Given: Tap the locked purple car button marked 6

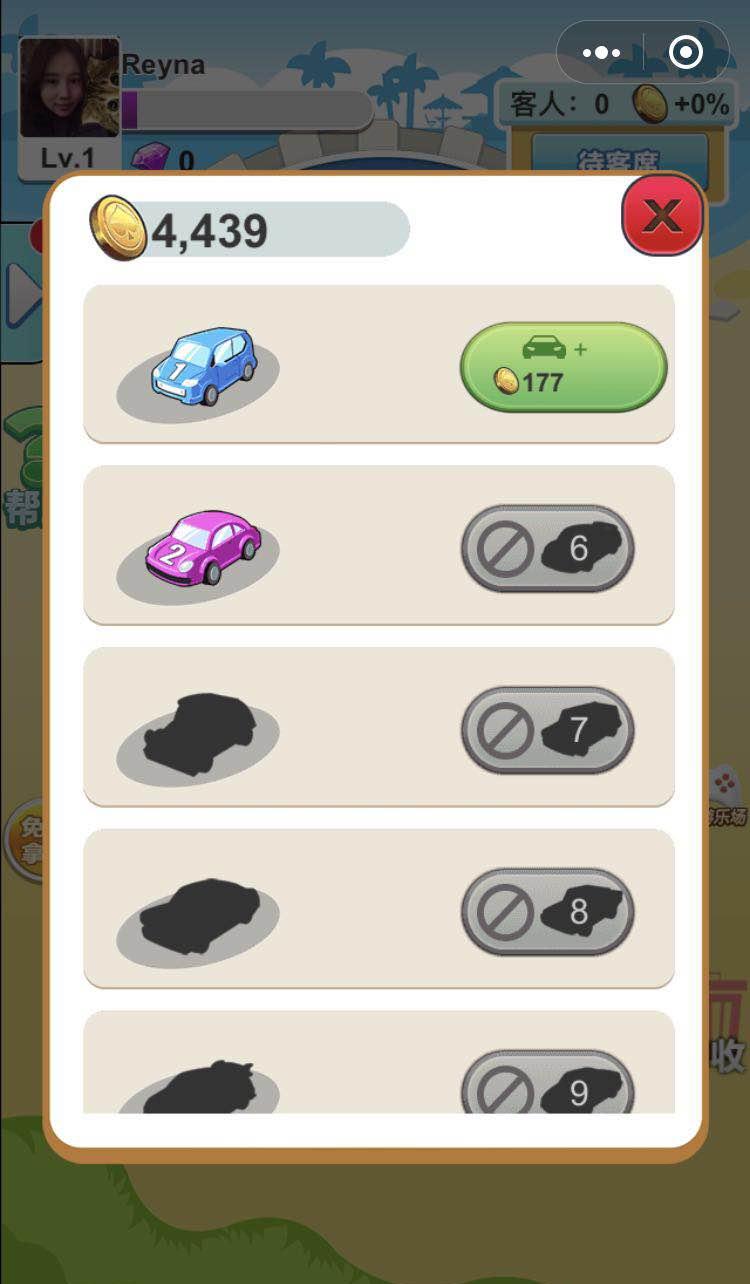Looking at the screenshot, I should (x=547, y=549).
